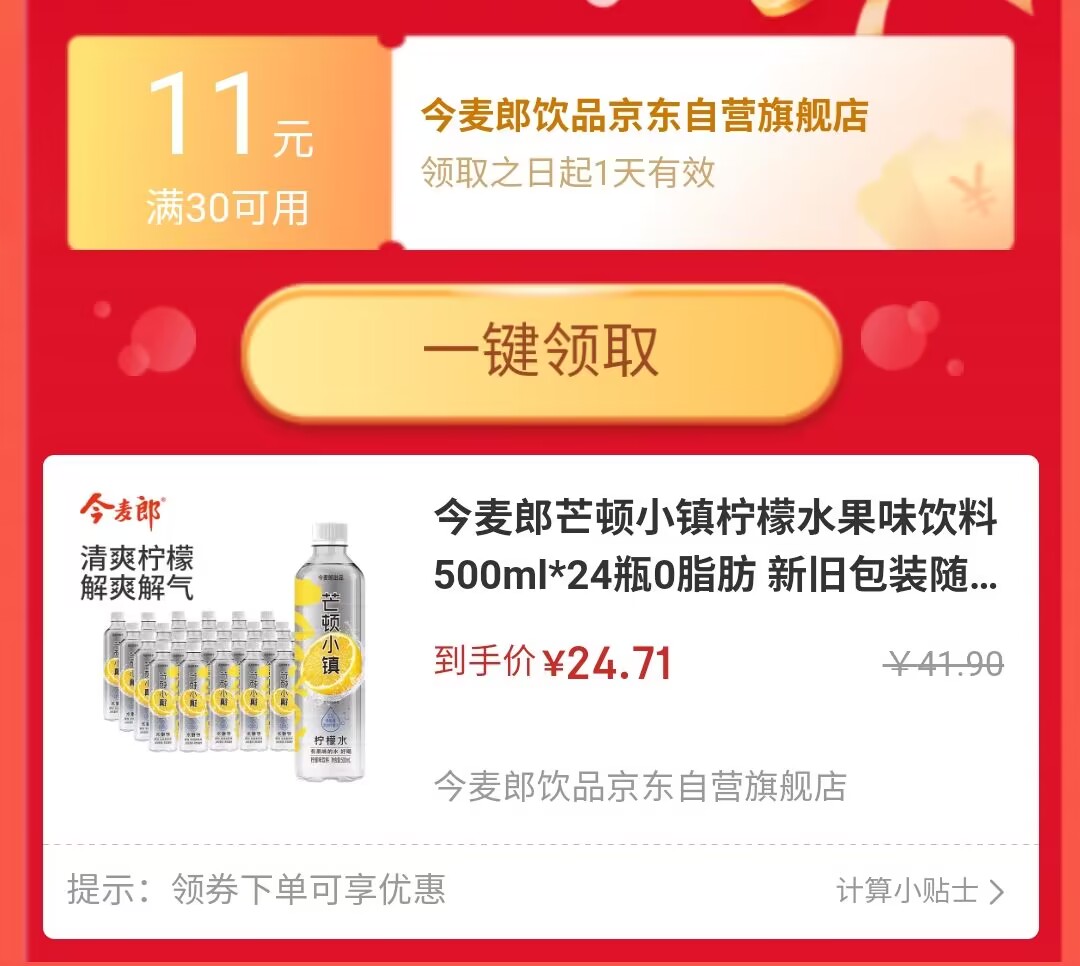Open 计算小贴士 link
Image resolution: width=1080 pixels, height=966 pixels.
[x=919, y=891]
